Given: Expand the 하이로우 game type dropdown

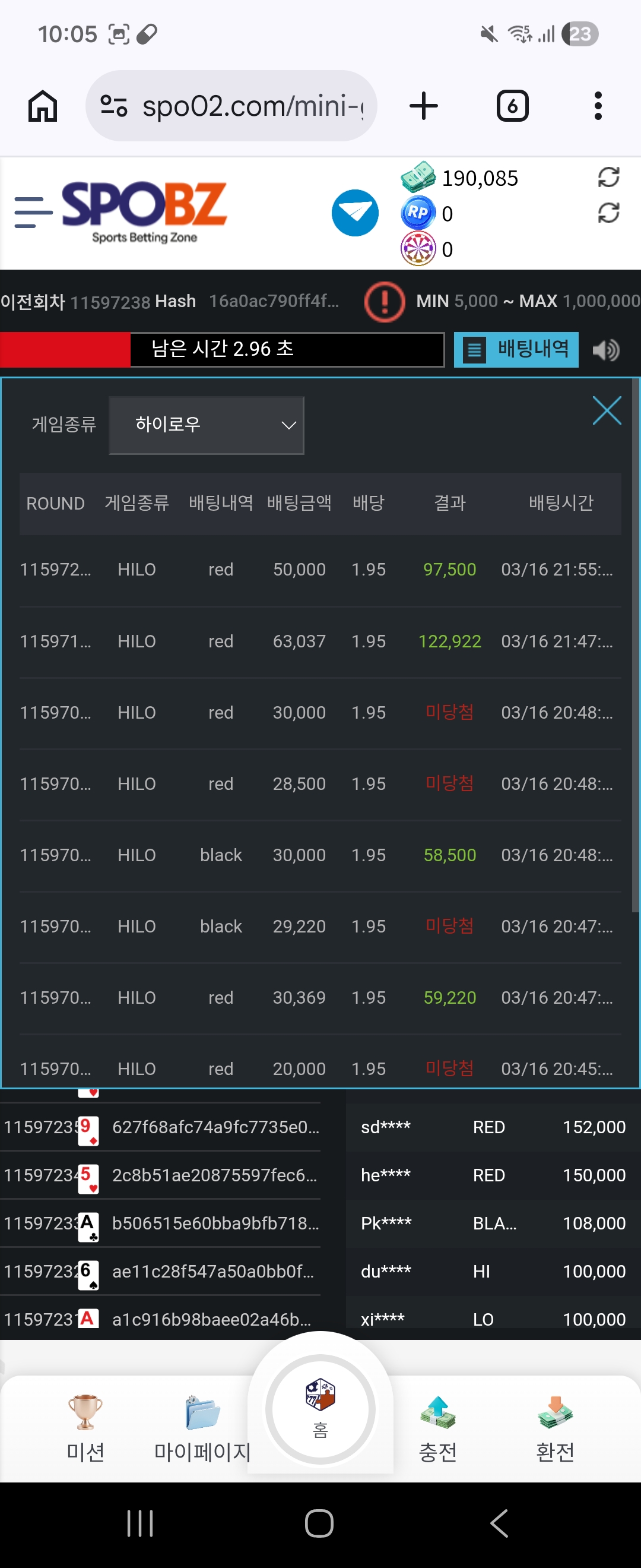Looking at the screenshot, I should click(206, 425).
